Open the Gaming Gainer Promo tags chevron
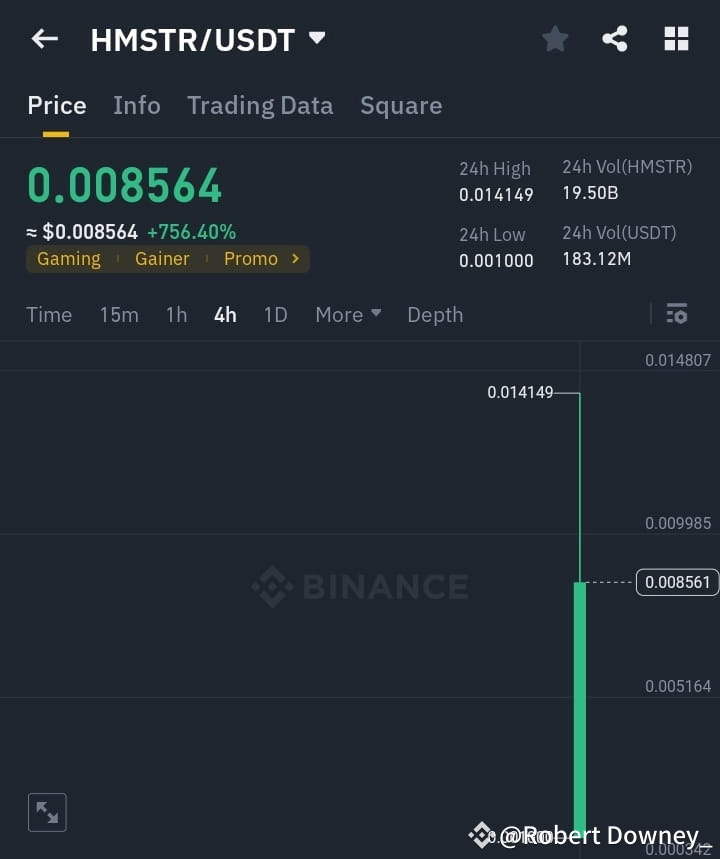The width and height of the screenshot is (720, 859). pos(294,258)
